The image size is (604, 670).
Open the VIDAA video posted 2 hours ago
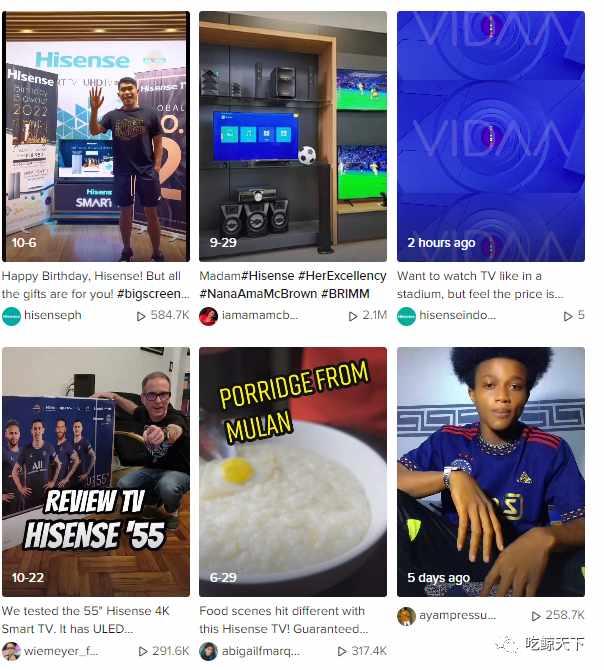click(x=490, y=137)
